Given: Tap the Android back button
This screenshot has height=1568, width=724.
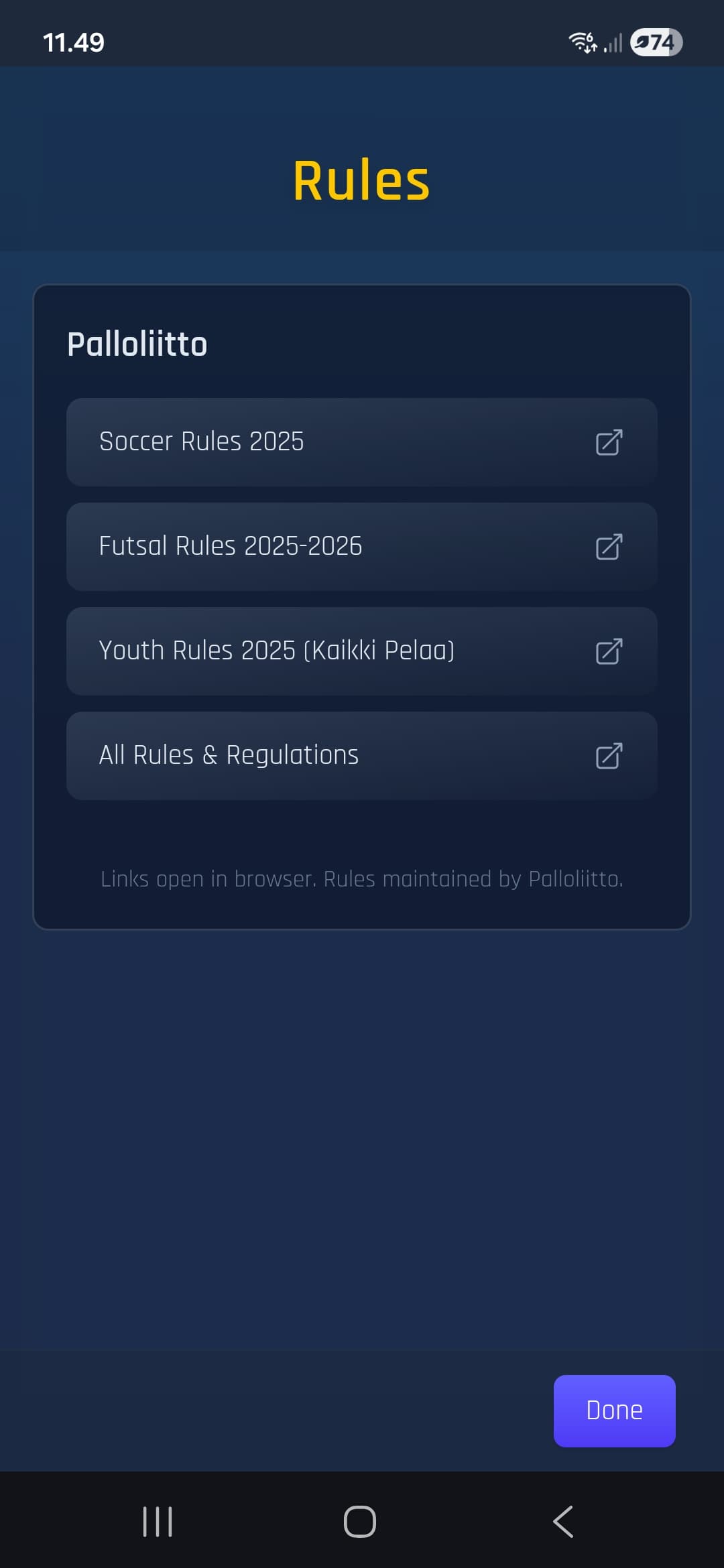Looking at the screenshot, I should [563, 1521].
